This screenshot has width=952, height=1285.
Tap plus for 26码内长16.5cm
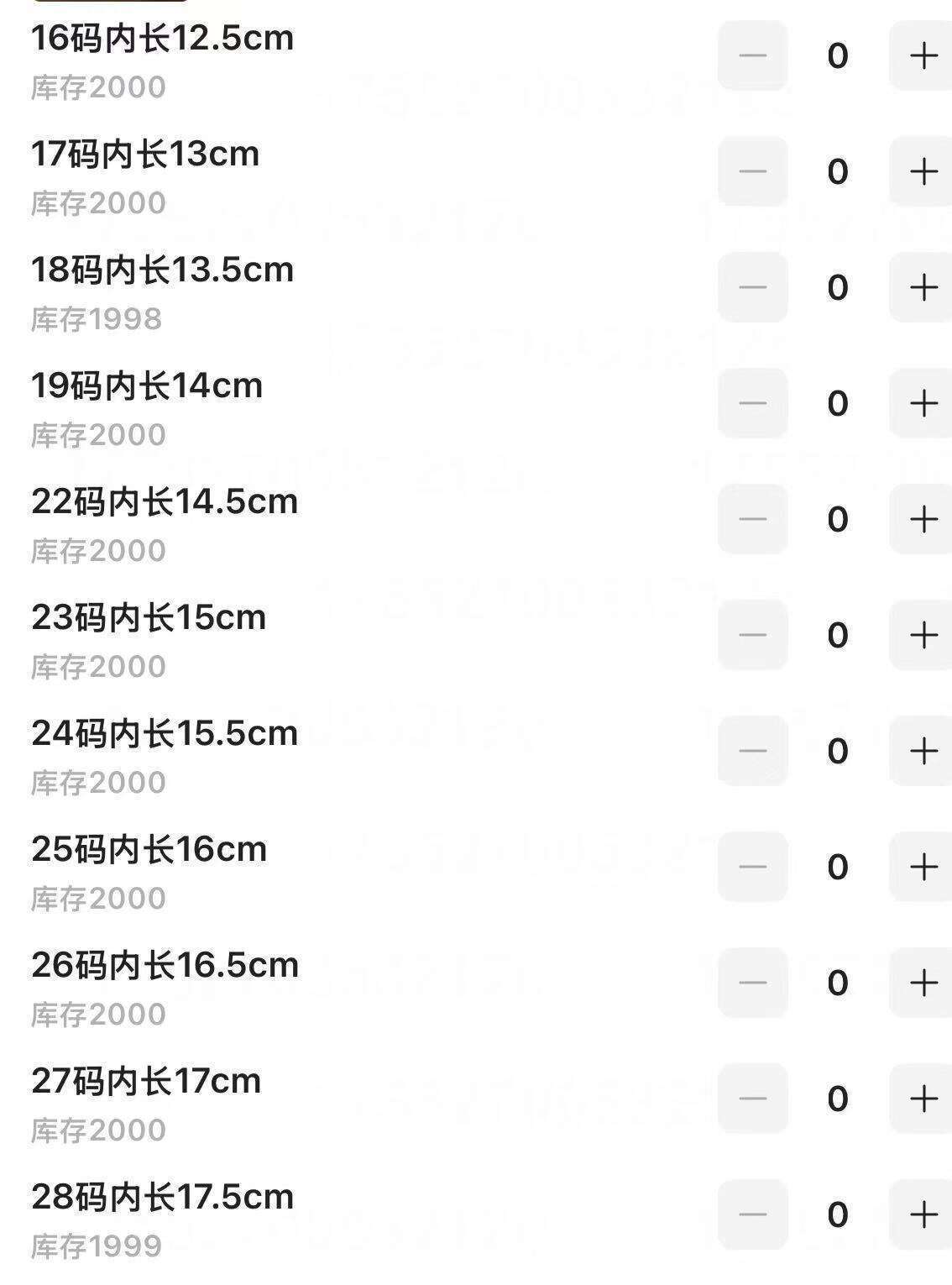[x=923, y=983]
